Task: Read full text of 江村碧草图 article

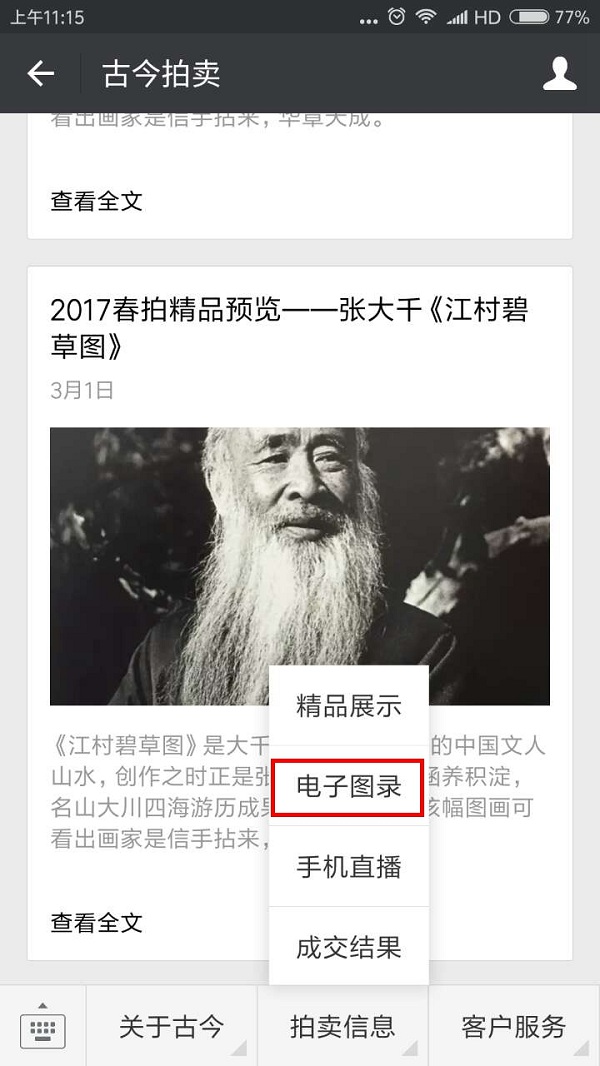Action: 97,922
